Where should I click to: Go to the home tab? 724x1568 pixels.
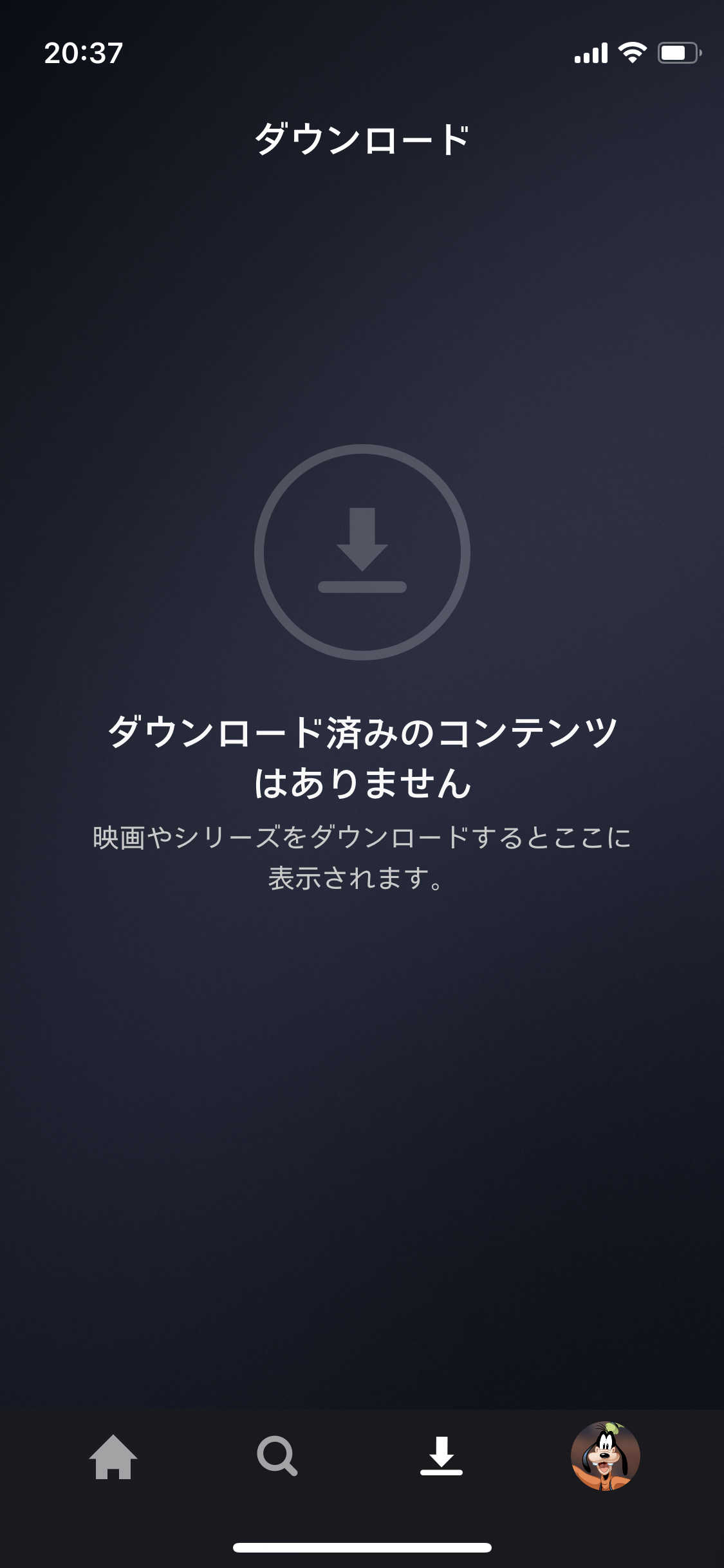coord(113,1457)
